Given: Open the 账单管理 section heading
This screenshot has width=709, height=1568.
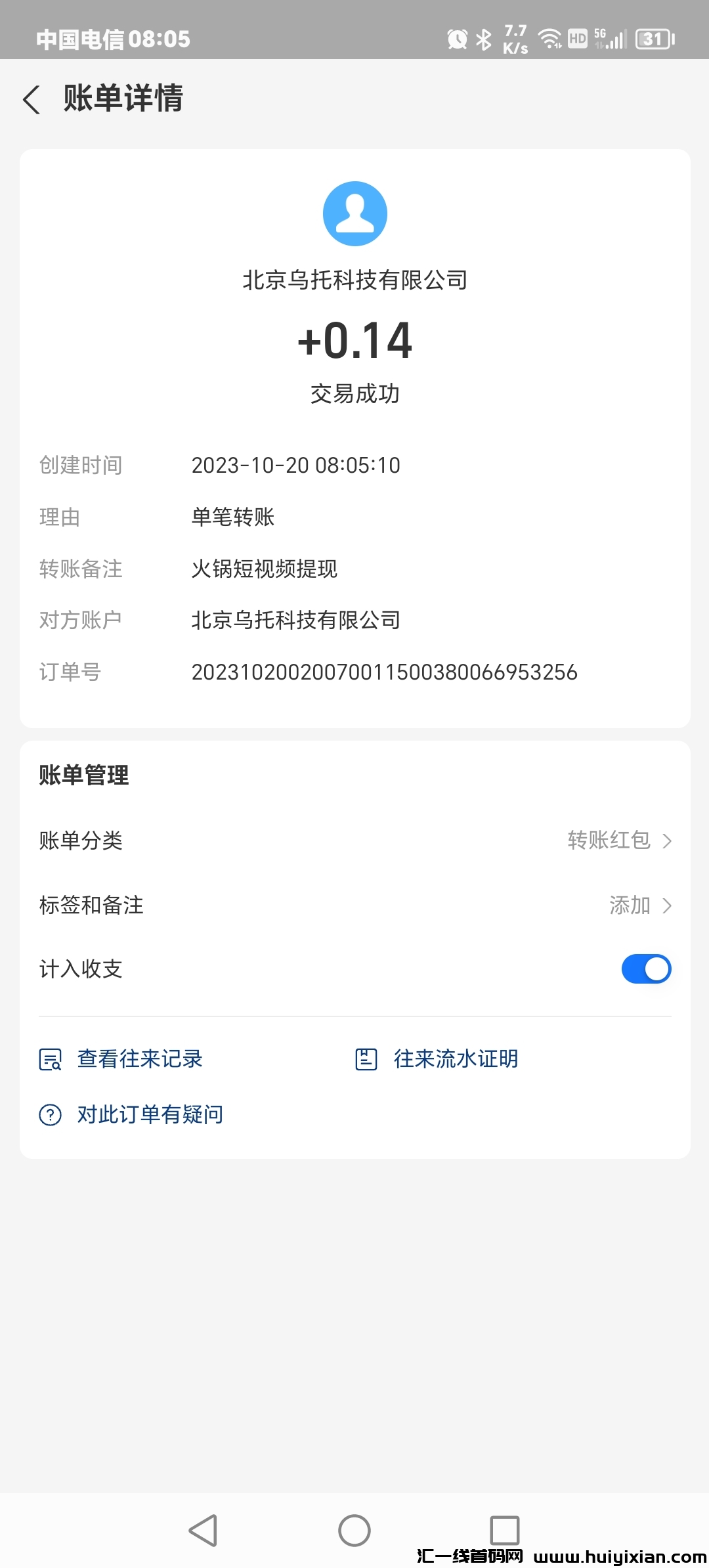Looking at the screenshot, I should 83,775.
